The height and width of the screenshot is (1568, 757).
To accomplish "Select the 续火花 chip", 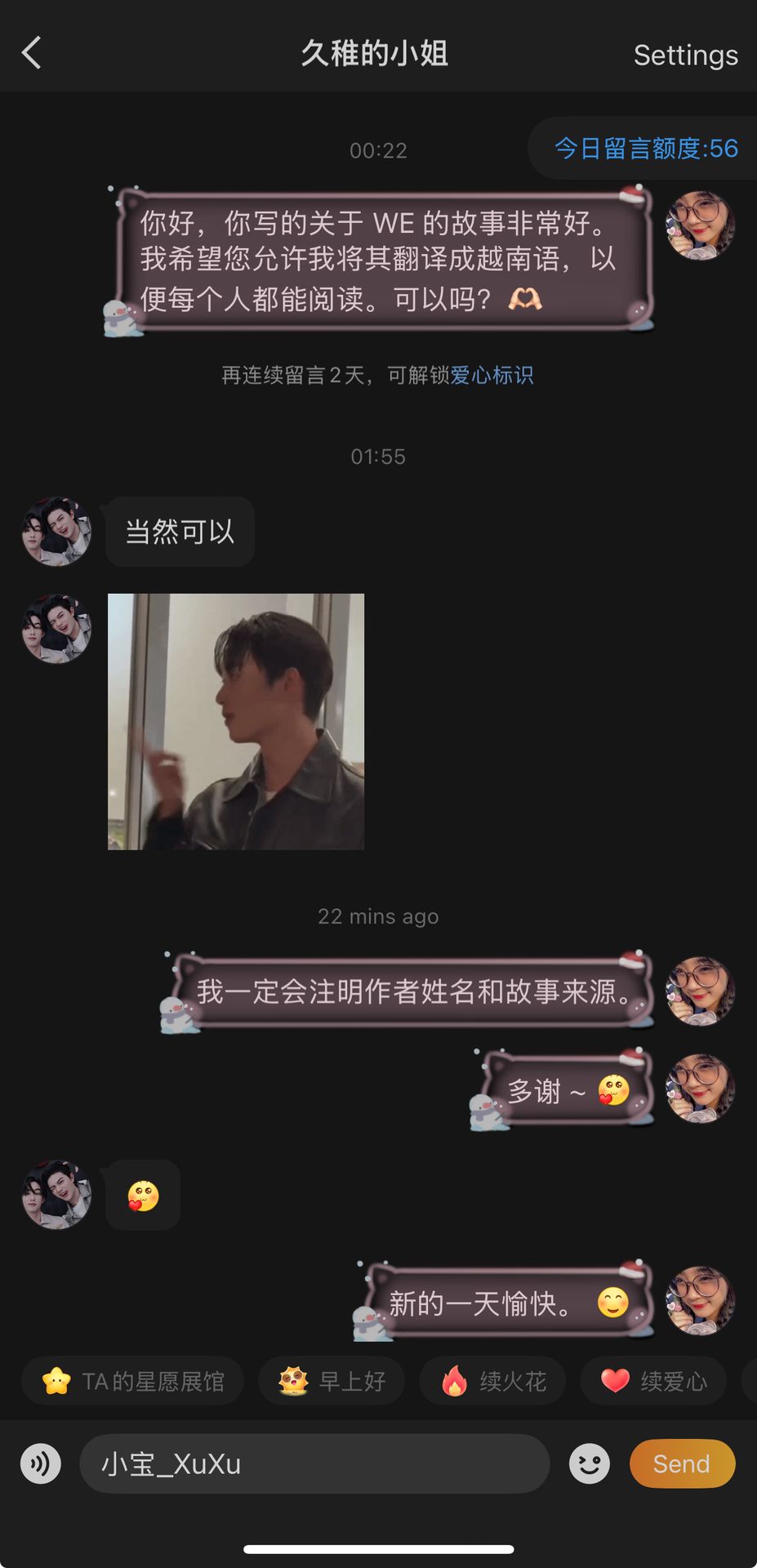I will [x=492, y=1381].
